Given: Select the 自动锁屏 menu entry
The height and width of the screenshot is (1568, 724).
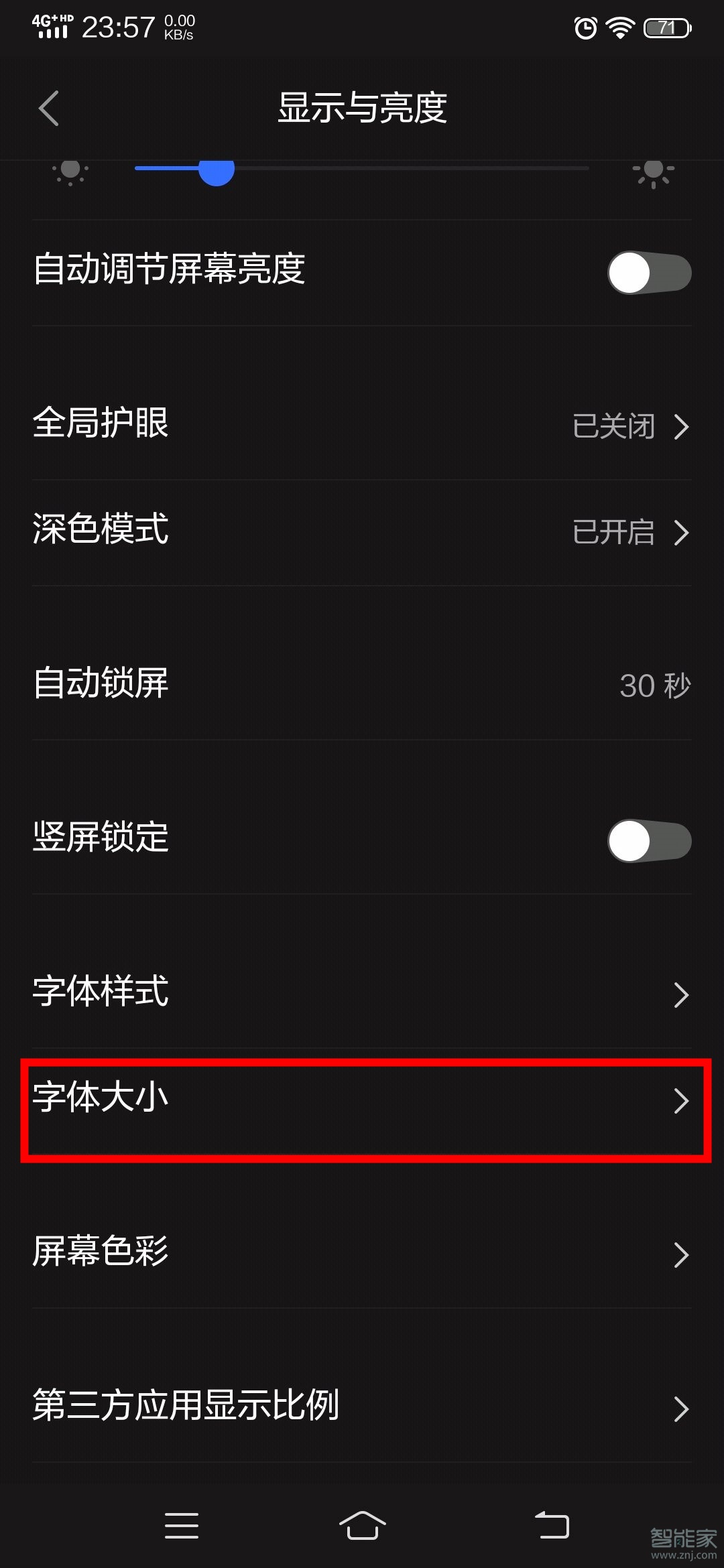Looking at the screenshot, I should pyautogui.click(x=362, y=685).
